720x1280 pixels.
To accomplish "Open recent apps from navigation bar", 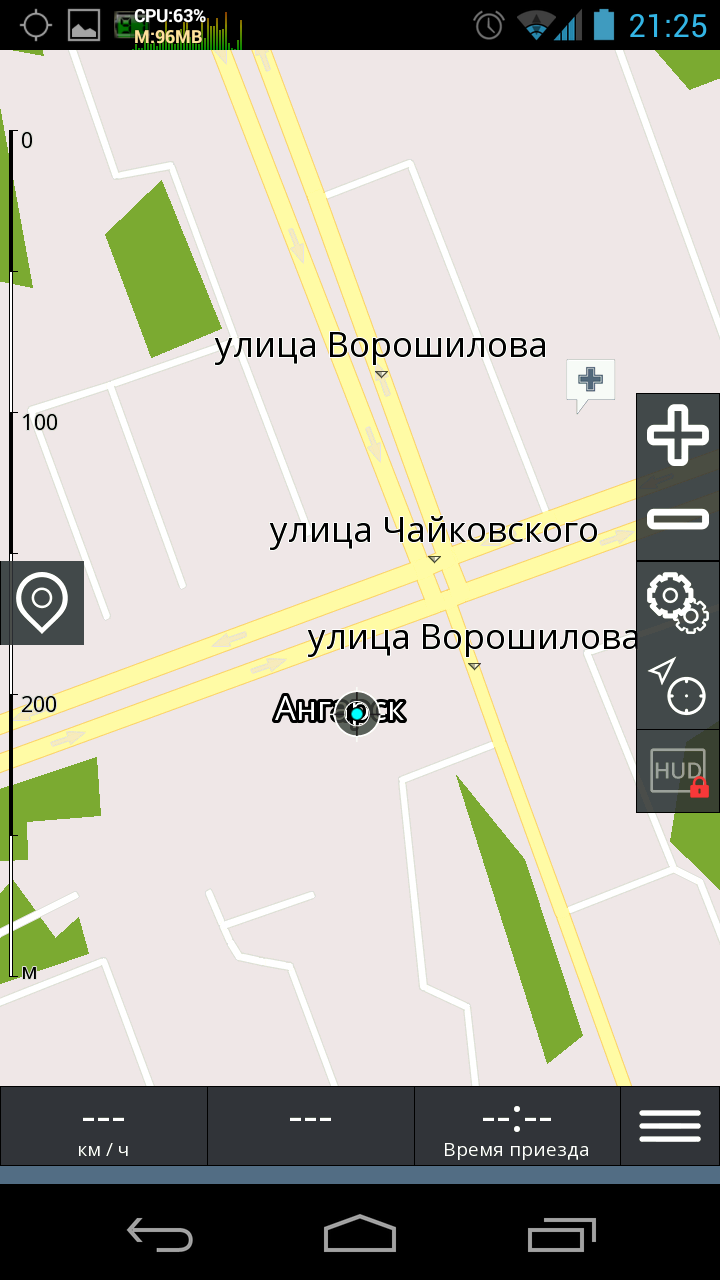I will (x=560, y=1234).
